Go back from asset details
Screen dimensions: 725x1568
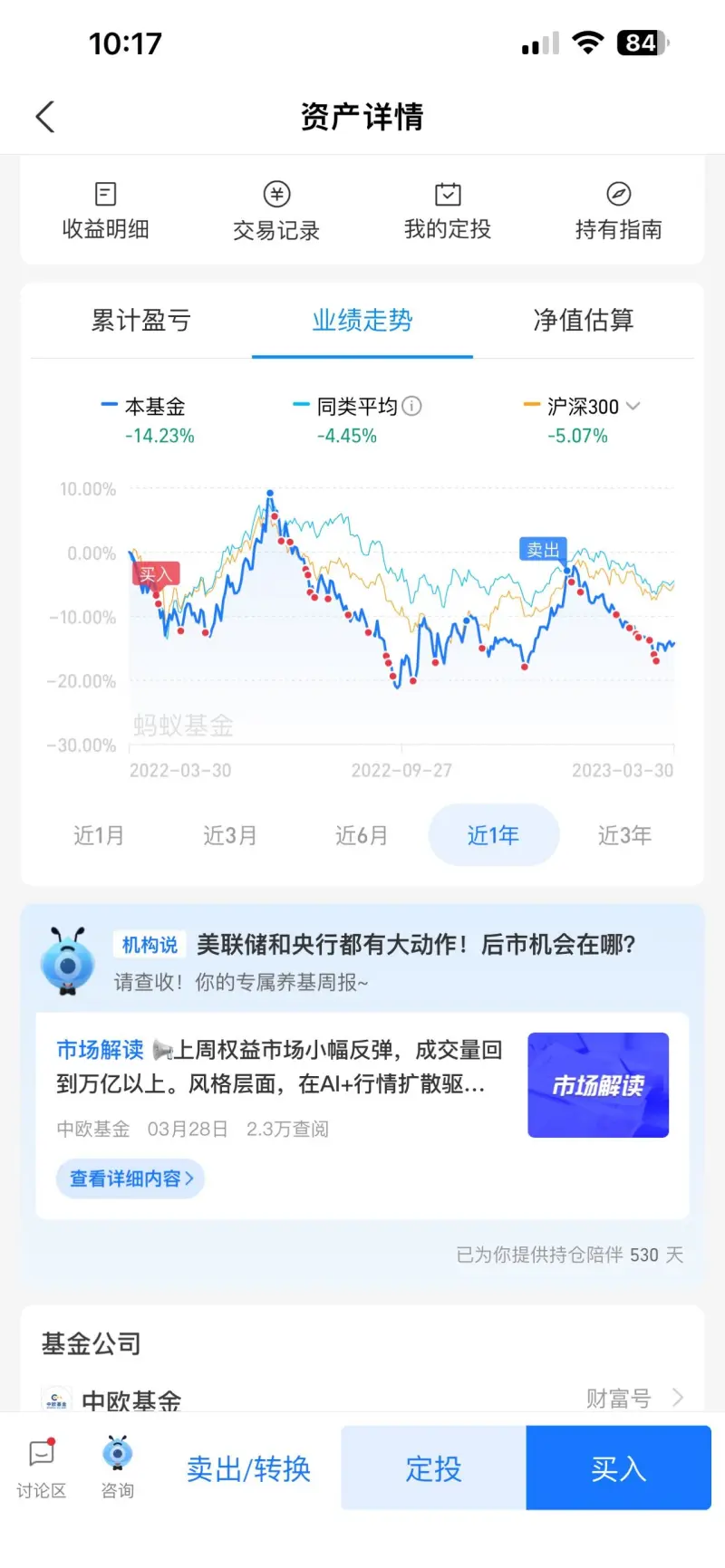coord(45,117)
